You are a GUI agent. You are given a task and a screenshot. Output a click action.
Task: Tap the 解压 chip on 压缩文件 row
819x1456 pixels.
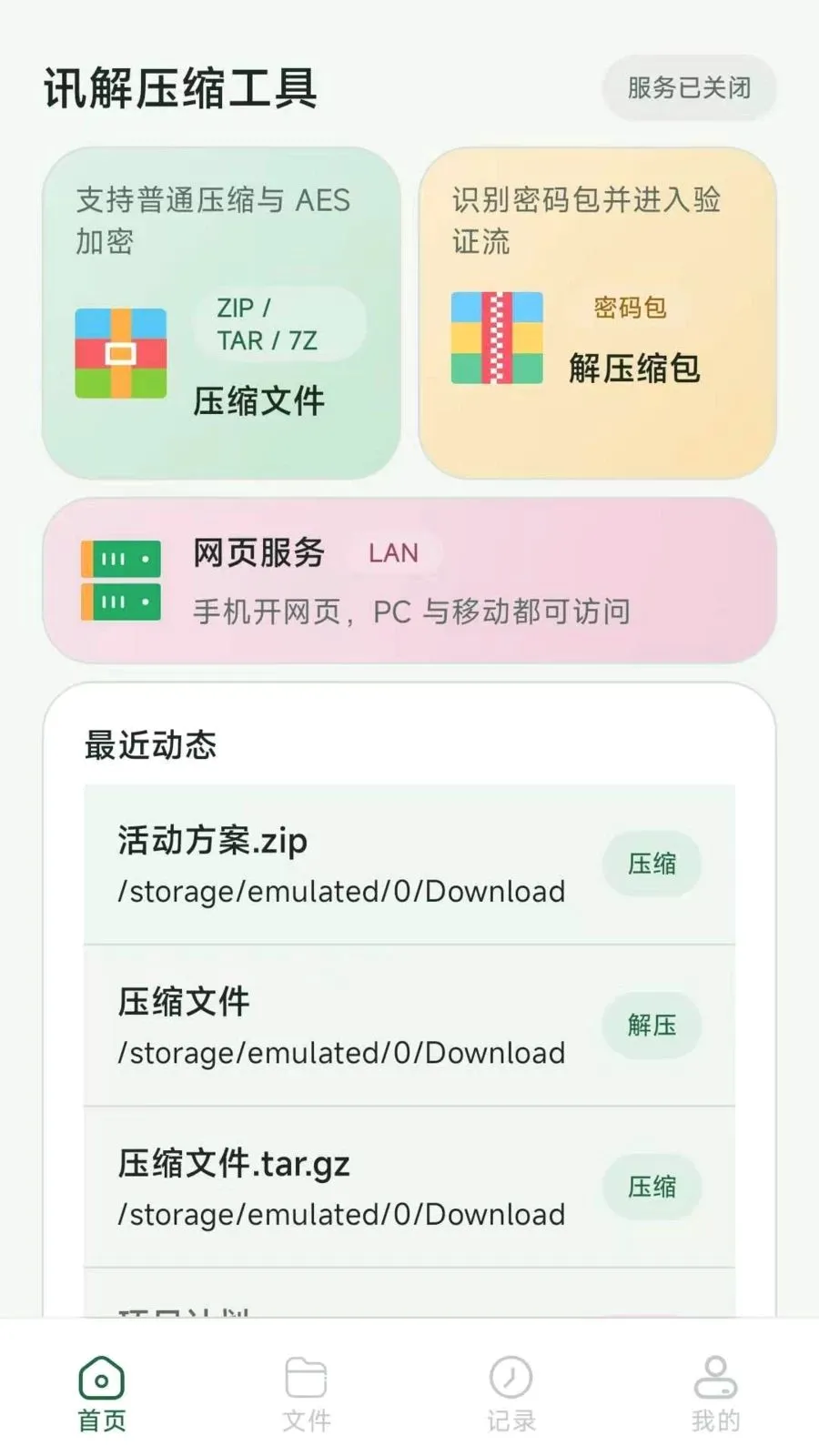pos(652,1026)
